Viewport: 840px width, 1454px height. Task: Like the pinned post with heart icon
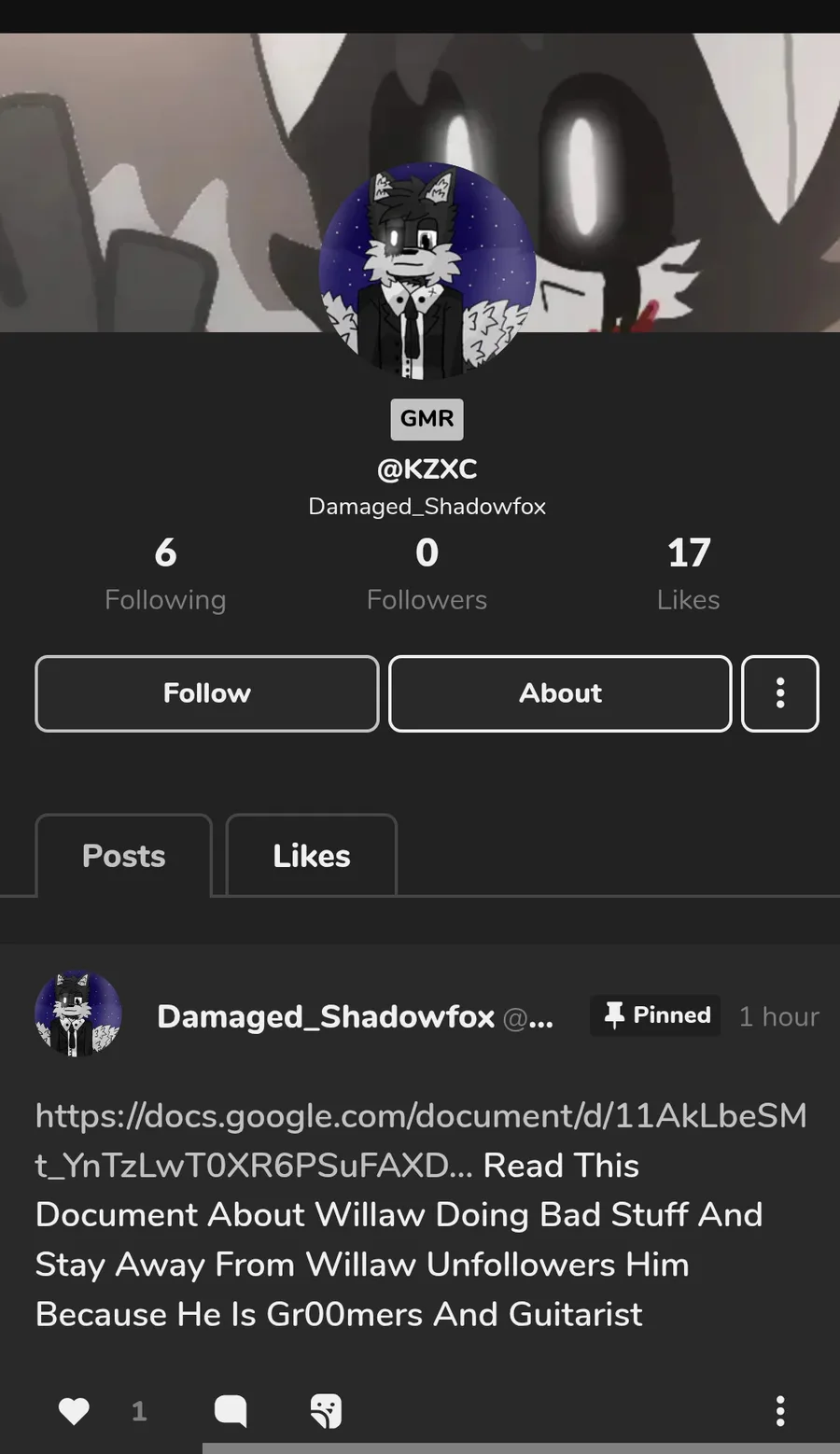[x=75, y=1410]
